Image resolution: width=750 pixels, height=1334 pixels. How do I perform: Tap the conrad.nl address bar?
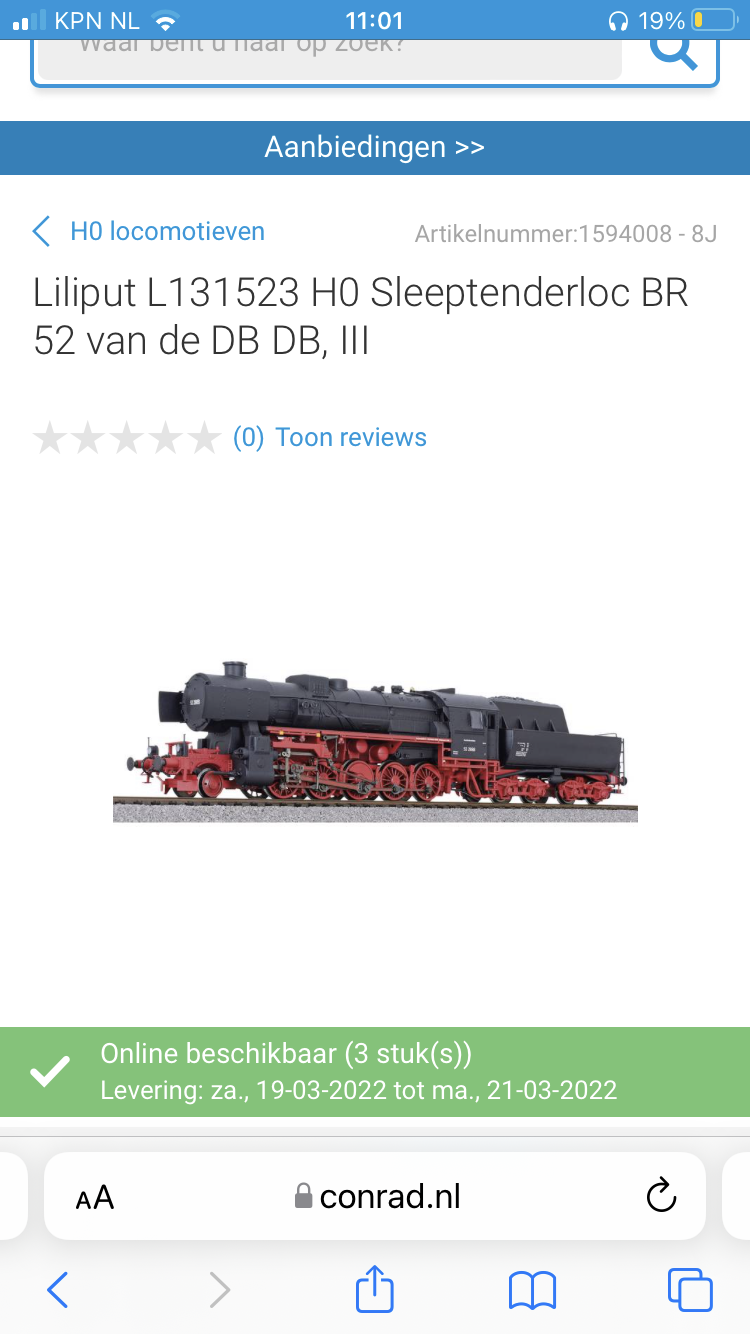pyautogui.click(x=377, y=1196)
